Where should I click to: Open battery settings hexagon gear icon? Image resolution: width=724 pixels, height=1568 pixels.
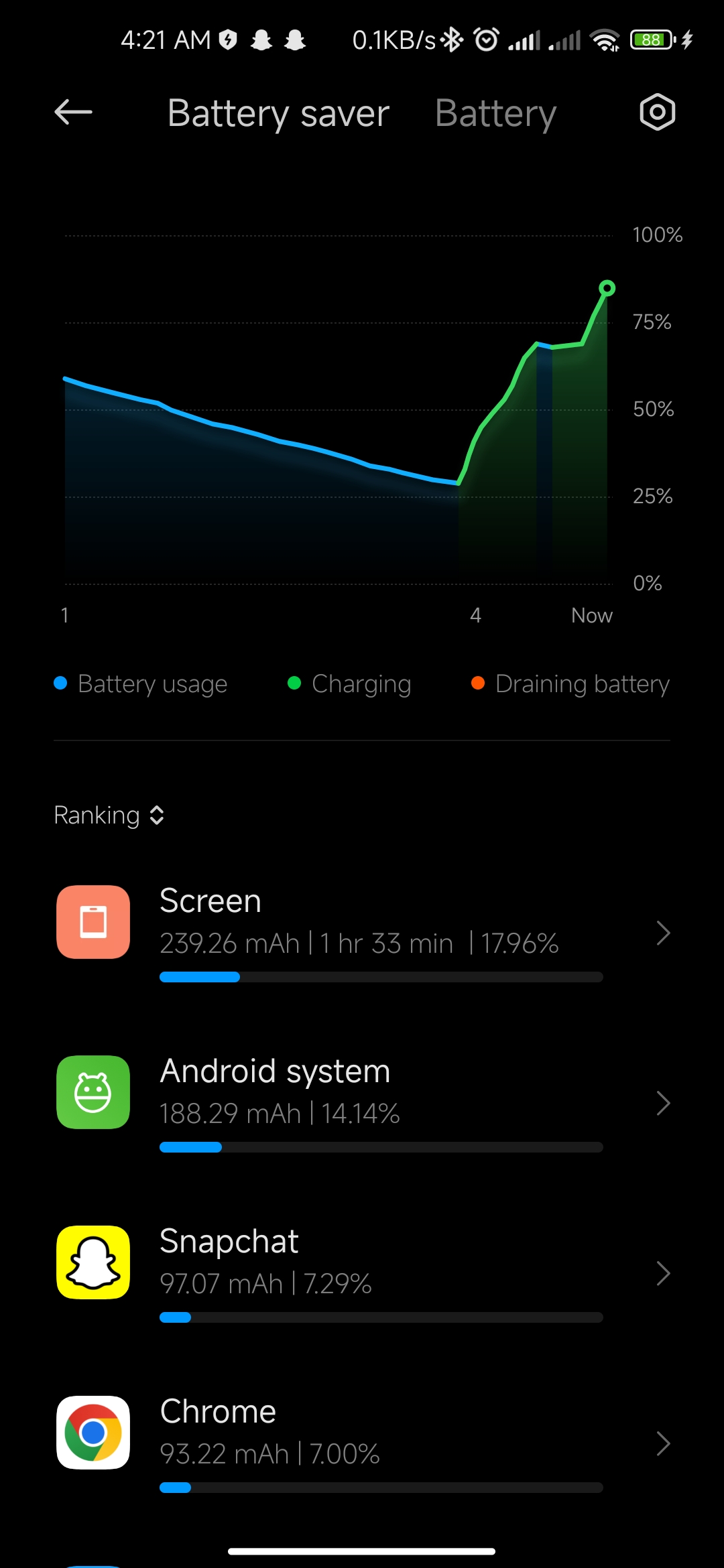point(657,112)
